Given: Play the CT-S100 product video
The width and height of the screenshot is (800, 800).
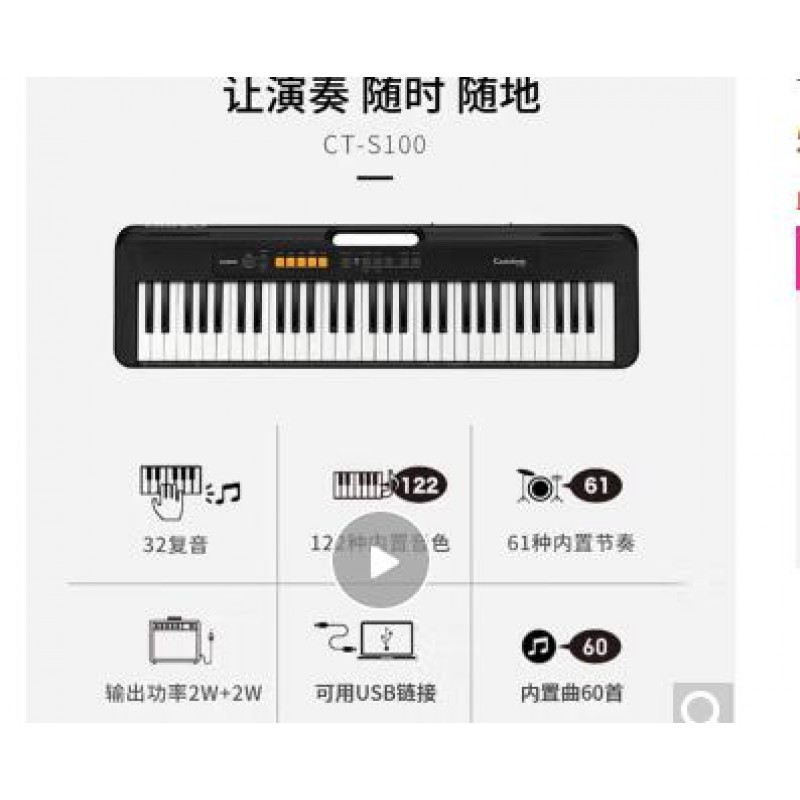Looking at the screenshot, I should coord(380,561).
